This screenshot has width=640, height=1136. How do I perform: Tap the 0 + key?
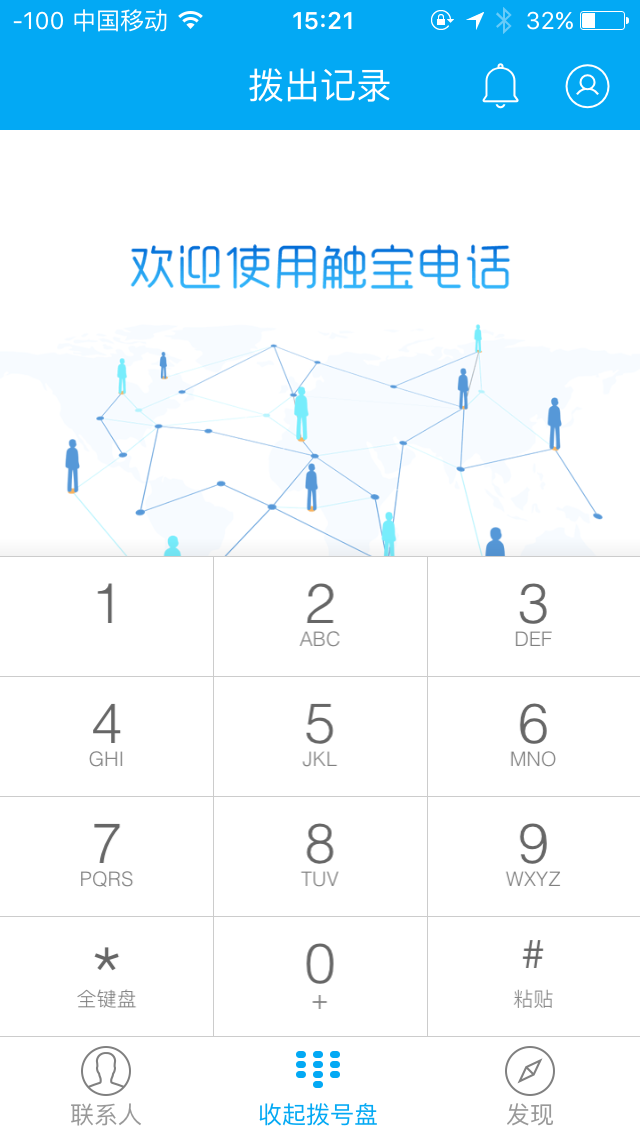click(x=320, y=977)
